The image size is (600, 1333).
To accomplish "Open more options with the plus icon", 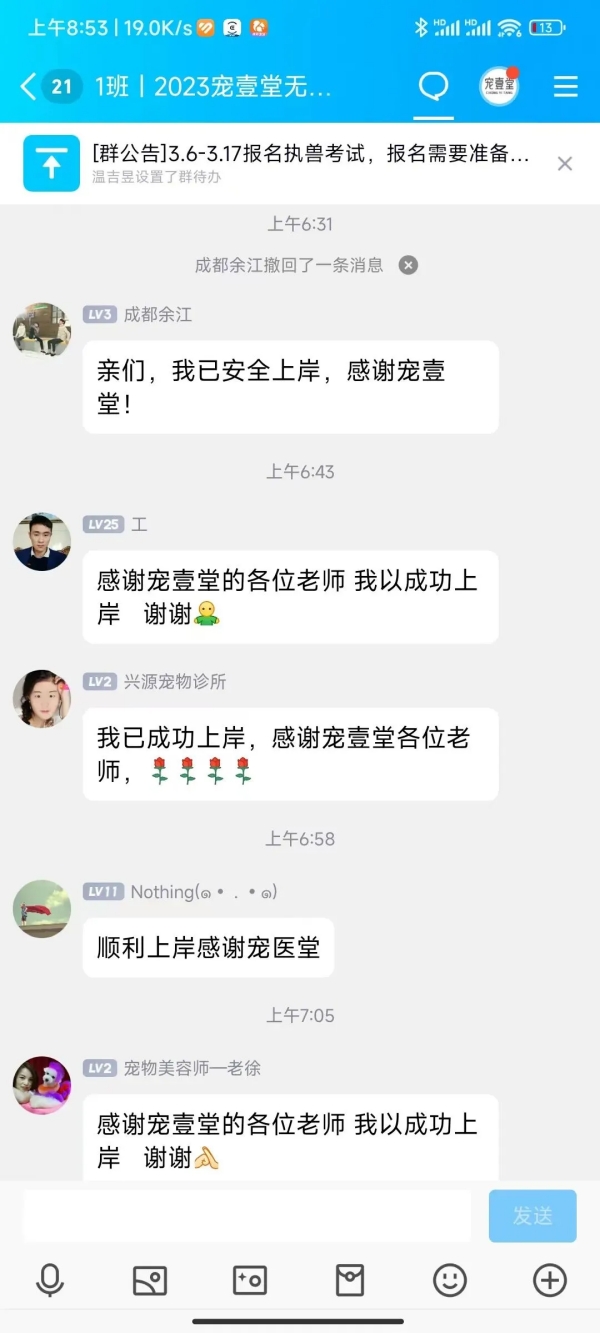I will tap(550, 1280).
